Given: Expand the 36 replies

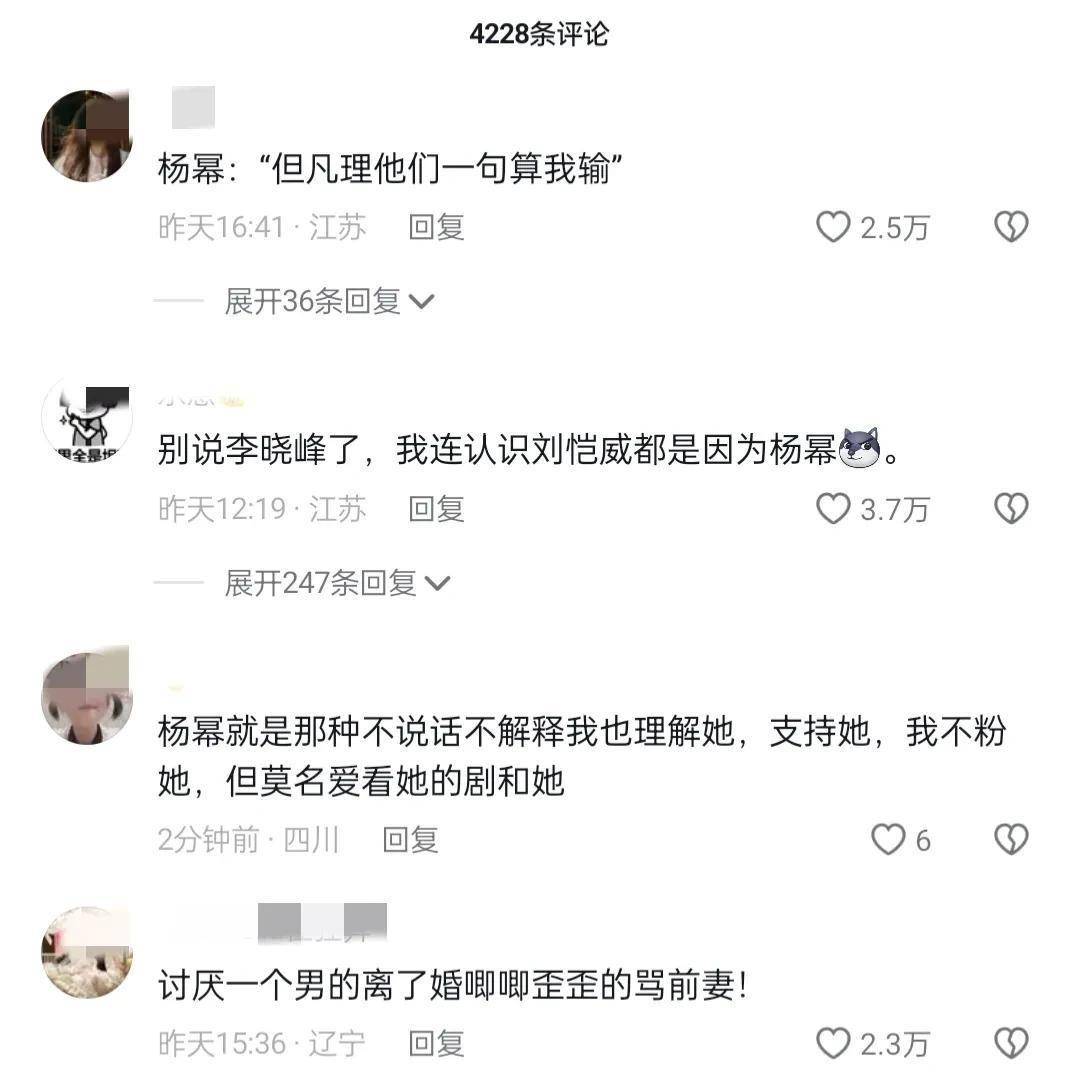Looking at the screenshot, I should click(328, 301).
